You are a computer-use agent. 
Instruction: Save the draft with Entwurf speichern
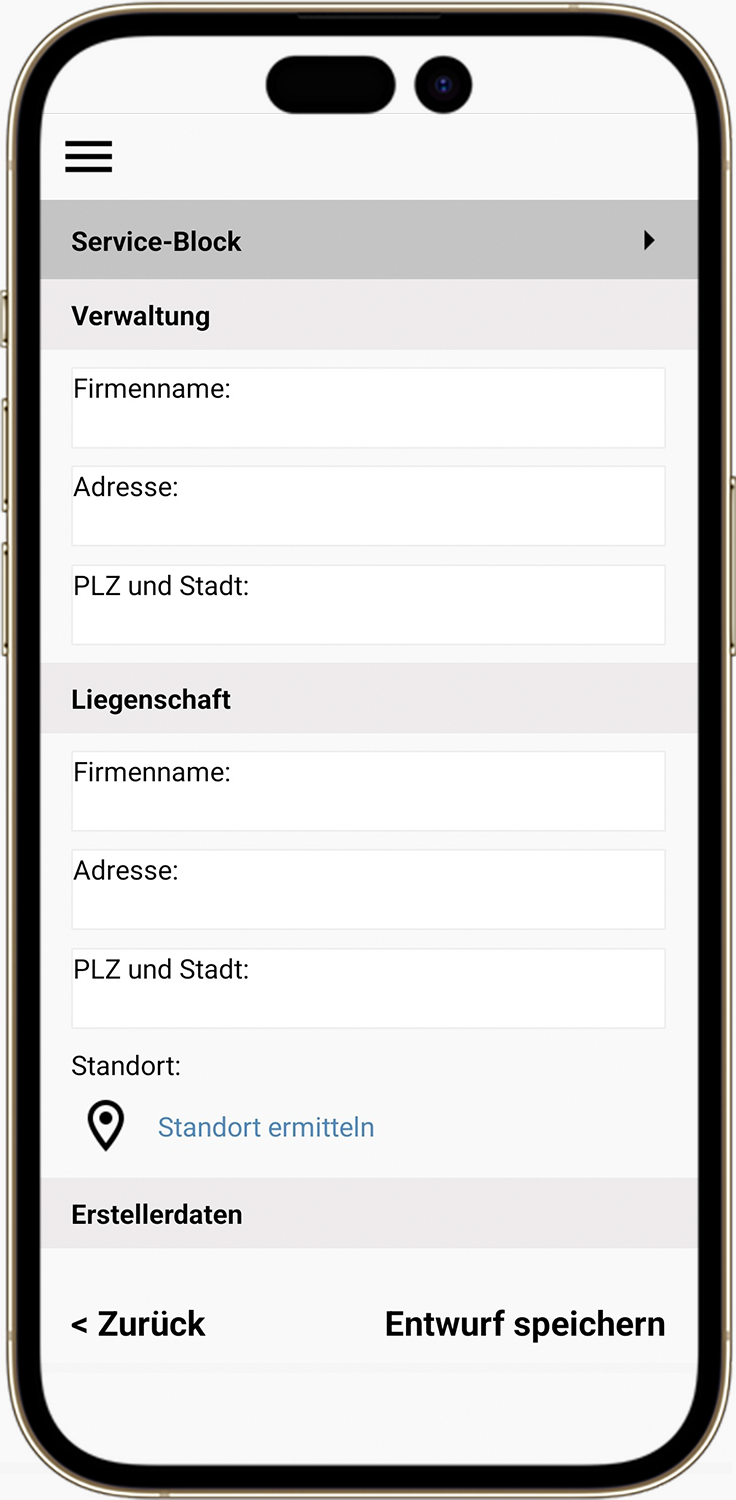[x=525, y=1323]
